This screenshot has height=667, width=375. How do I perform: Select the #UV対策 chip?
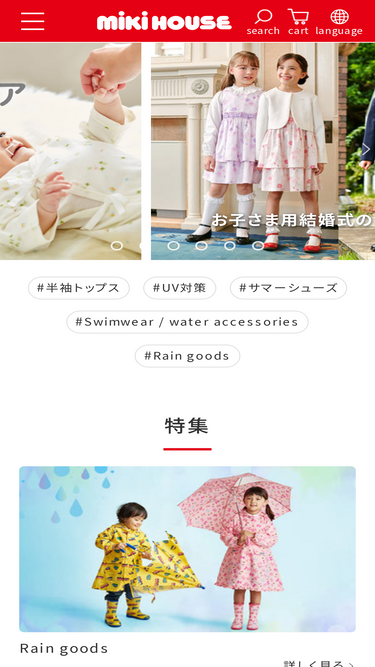pyautogui.click(x=179, y=288)
